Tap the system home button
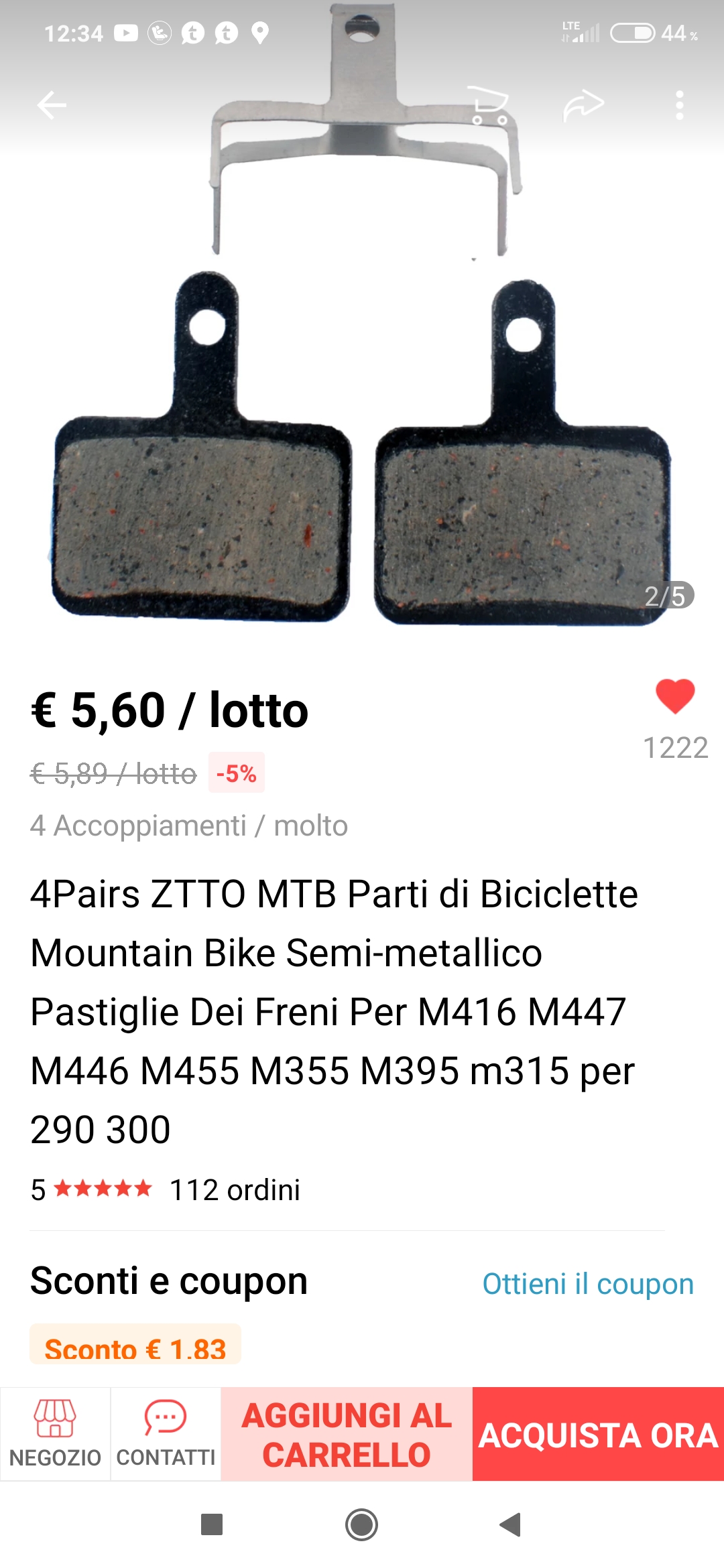Image resolution: width=724 pixels, height=1568 pixels. [x=361, y=1524]
